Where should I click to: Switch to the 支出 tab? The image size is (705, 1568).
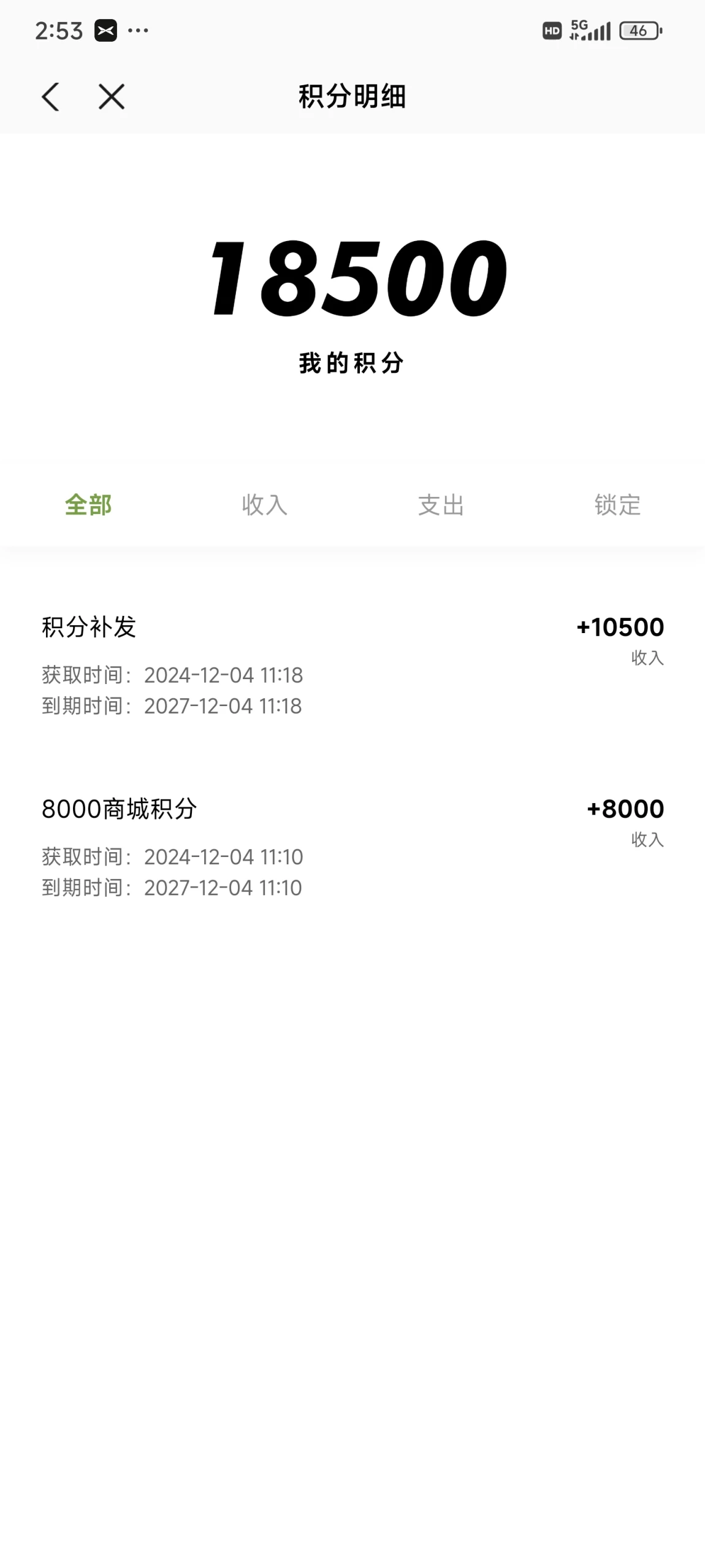(441, 505)
